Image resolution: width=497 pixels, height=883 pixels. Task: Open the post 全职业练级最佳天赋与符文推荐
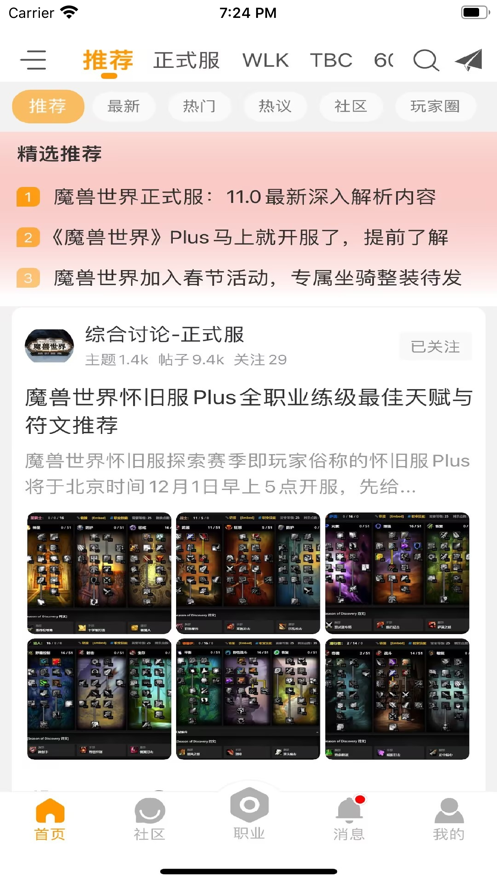[x=248, y=411]
